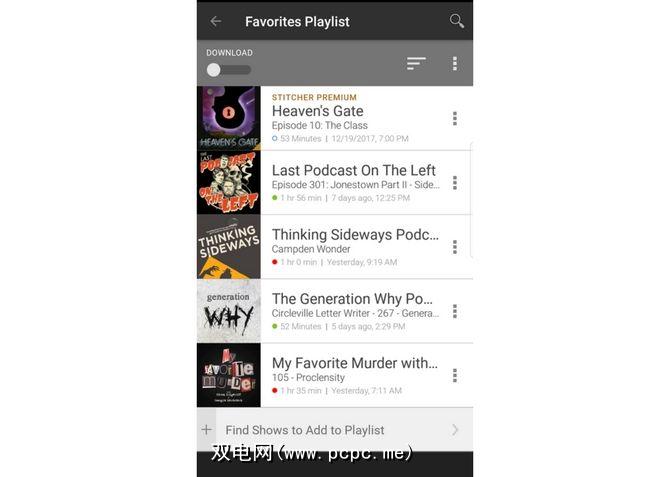Toggle the Download switch

pyautogui.click(x=227, y=70)
